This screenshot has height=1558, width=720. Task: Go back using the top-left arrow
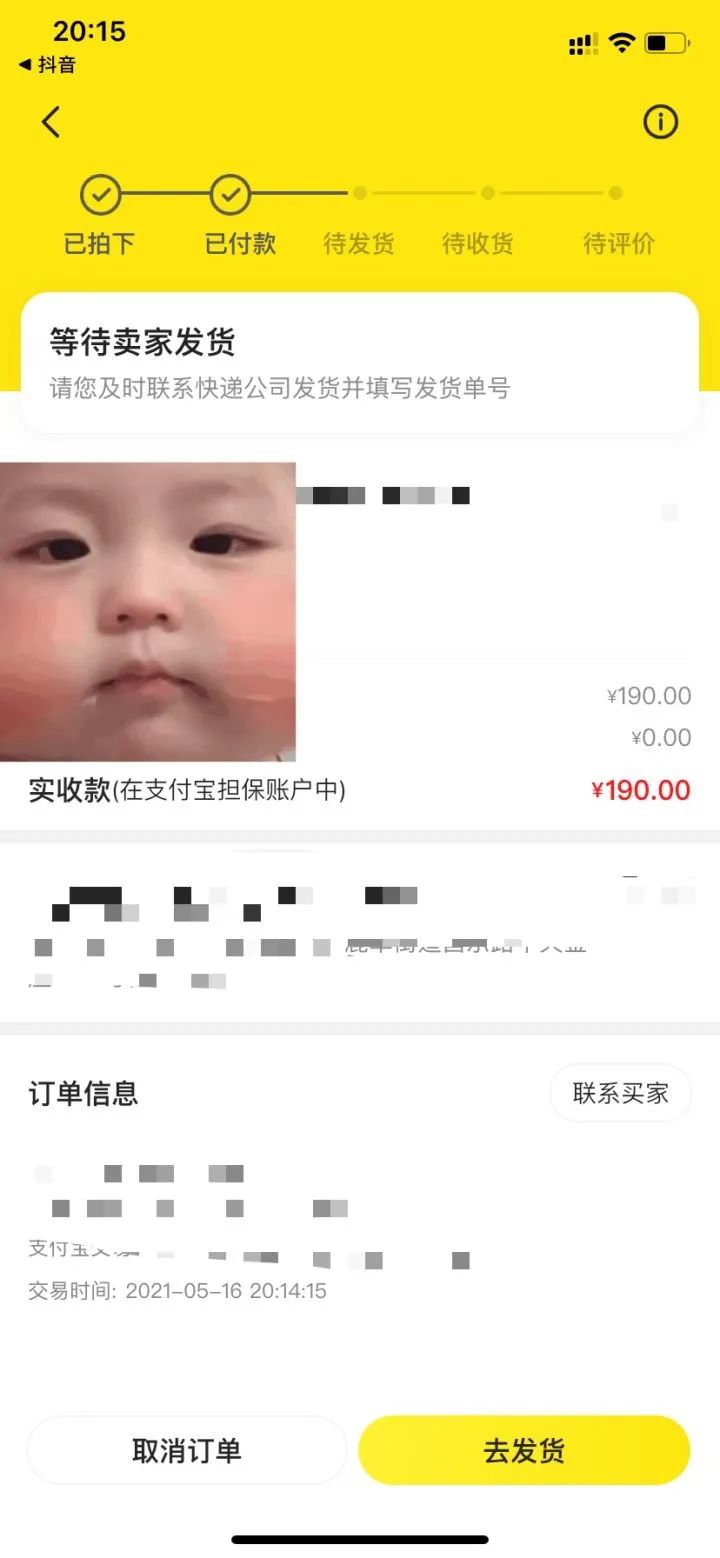[x=52, y=122]
